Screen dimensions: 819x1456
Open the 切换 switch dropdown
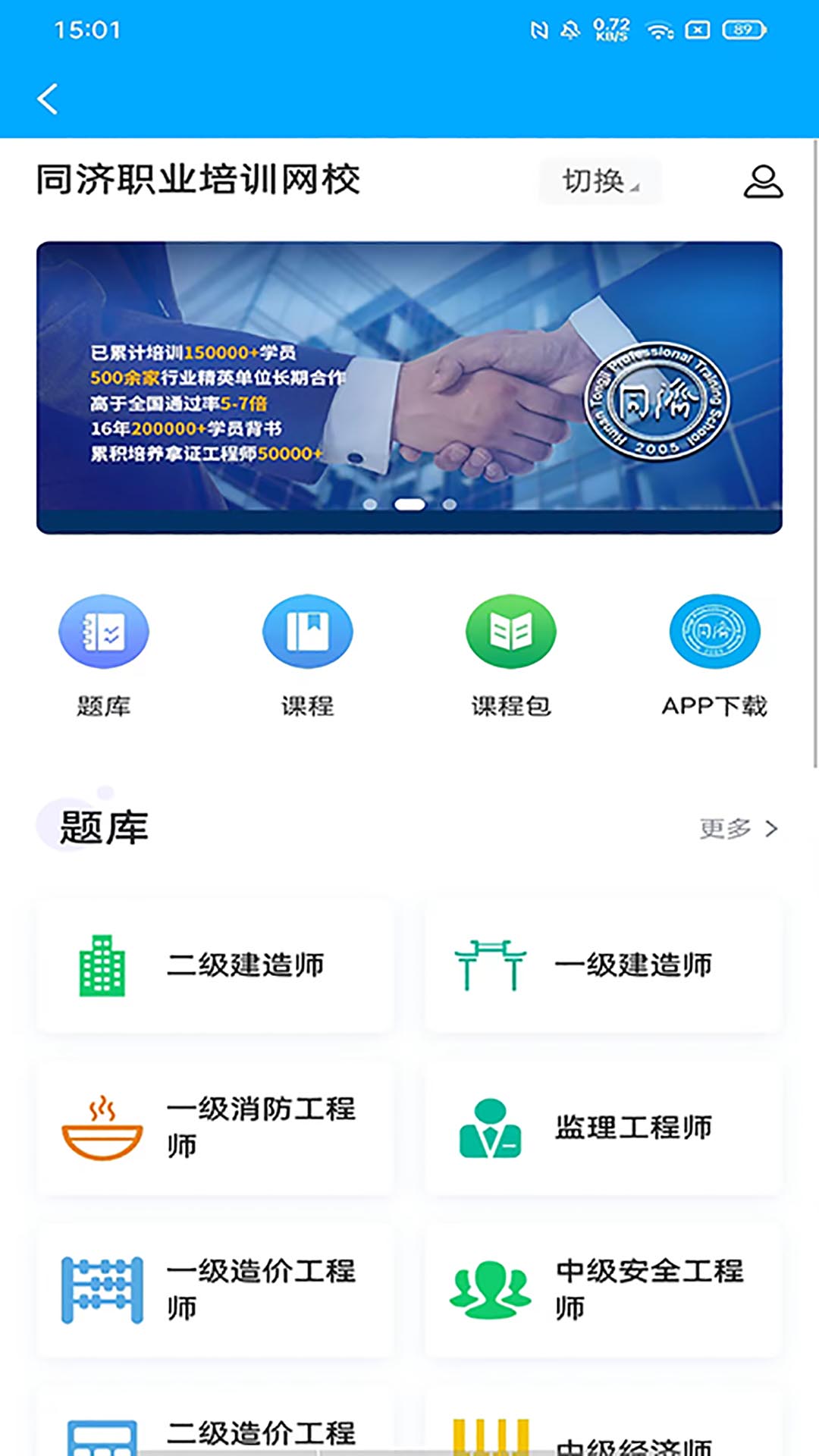click(599, 180)
